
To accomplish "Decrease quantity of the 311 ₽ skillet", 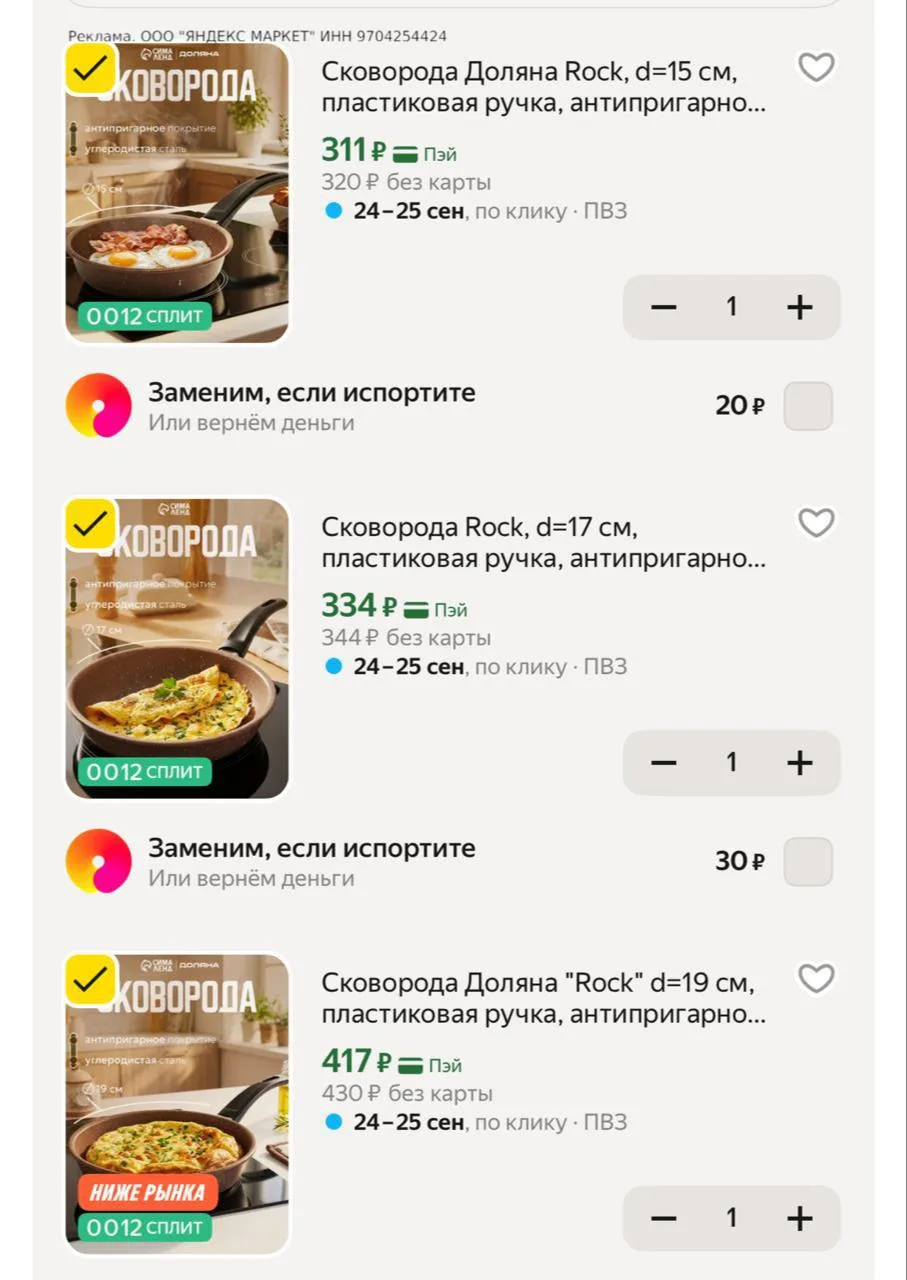I will pos(664,307).
